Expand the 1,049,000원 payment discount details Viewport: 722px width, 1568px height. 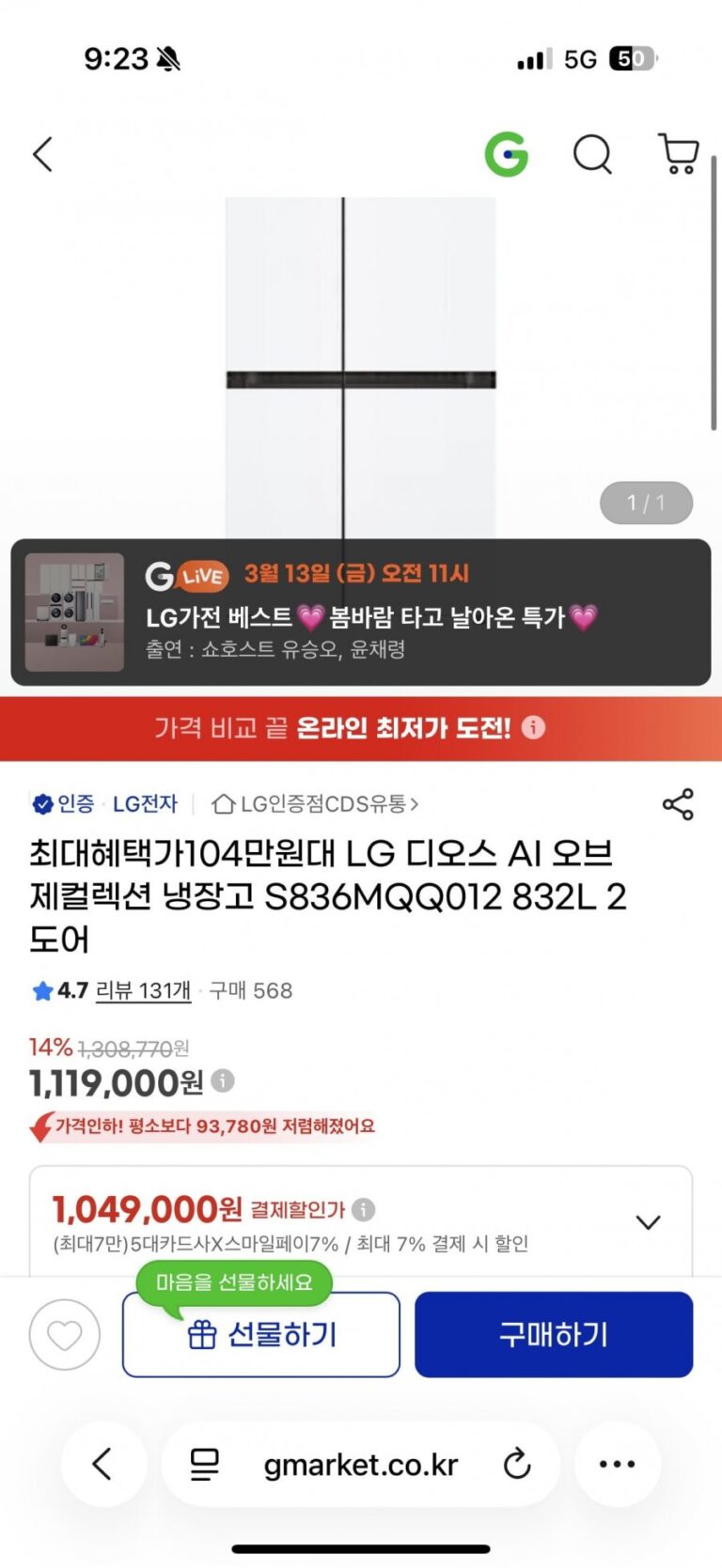pyautogui.click(x=648, y=1222)
